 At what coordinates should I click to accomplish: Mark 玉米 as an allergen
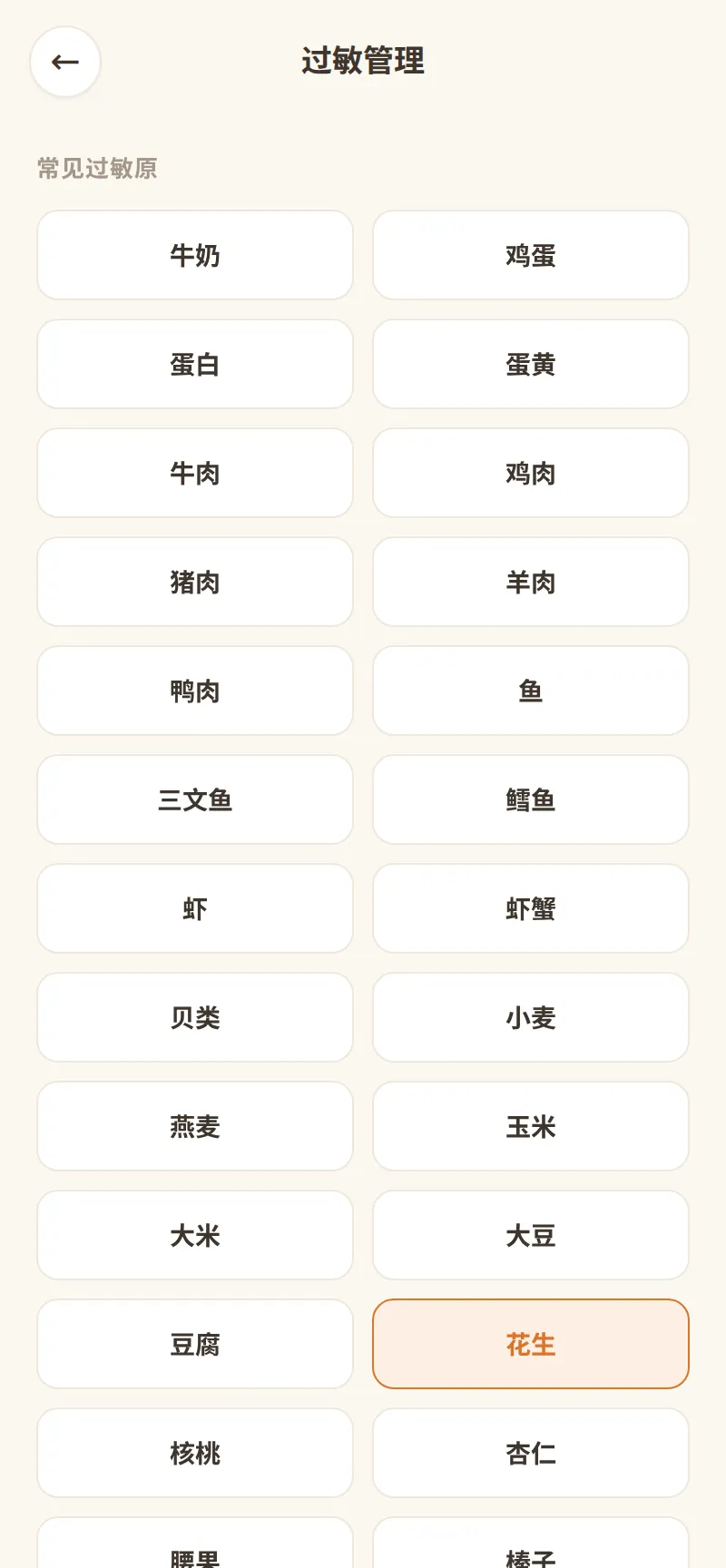pos(531,1126)
